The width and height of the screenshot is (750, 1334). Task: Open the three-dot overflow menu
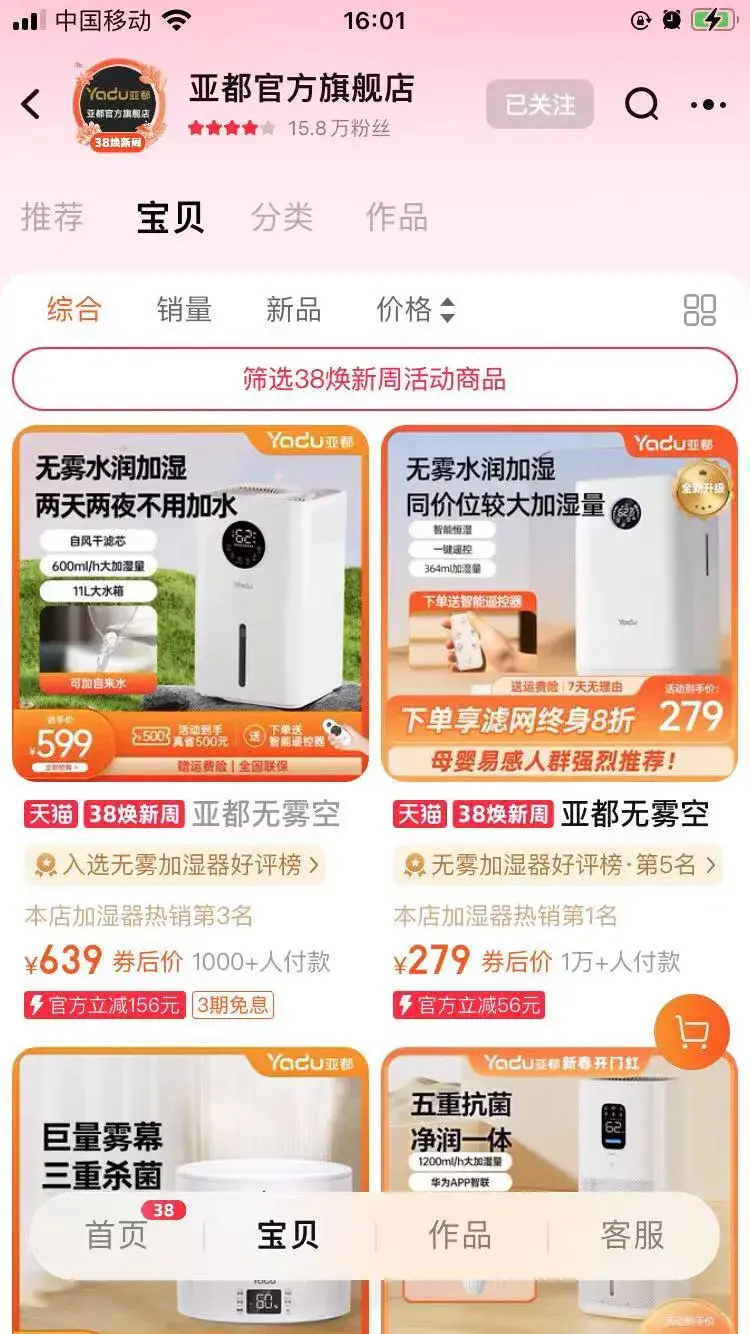[708, 104]
